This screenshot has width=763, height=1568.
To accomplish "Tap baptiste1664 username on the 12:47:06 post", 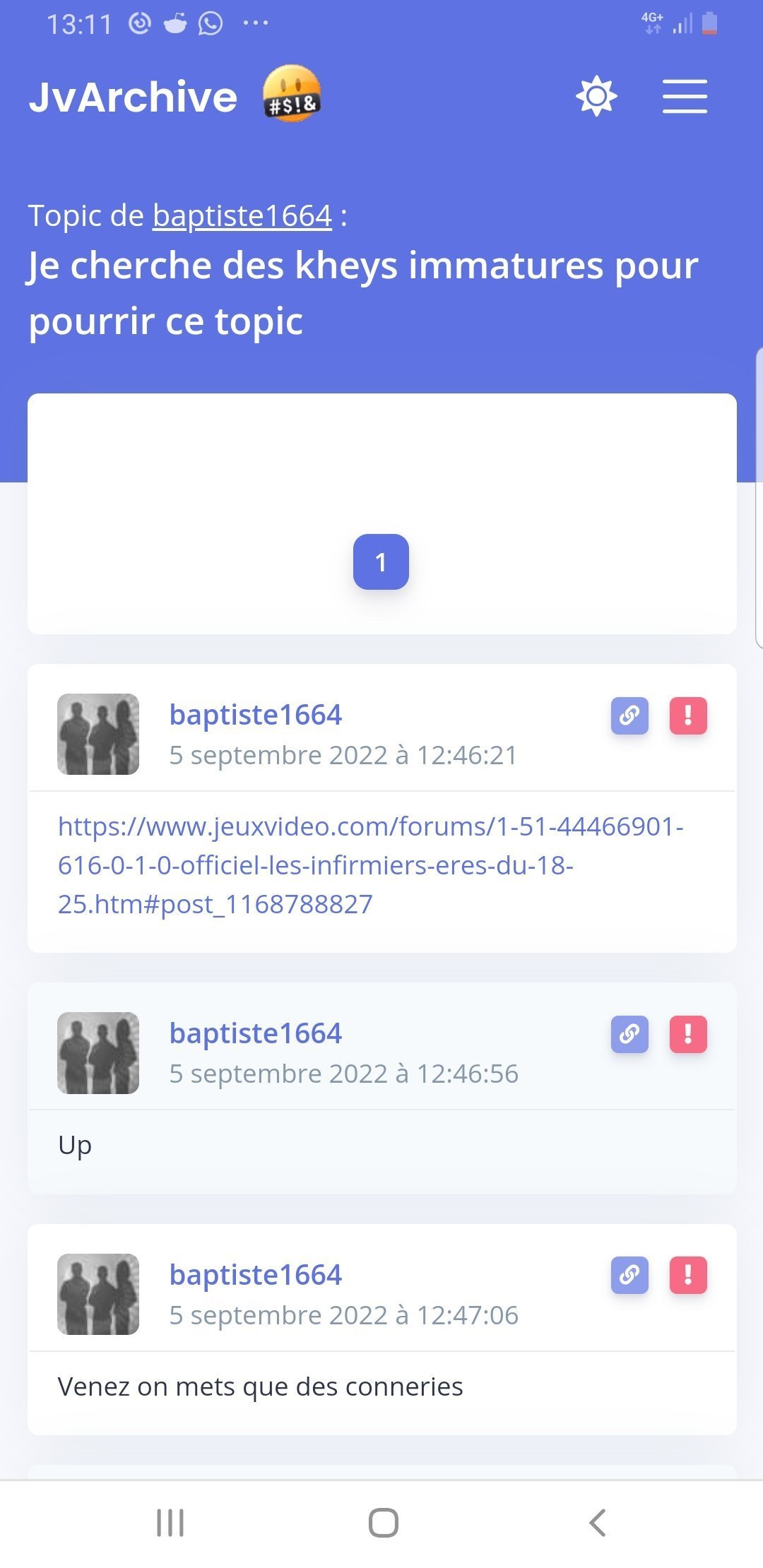I will click(x=255, y=1275).
